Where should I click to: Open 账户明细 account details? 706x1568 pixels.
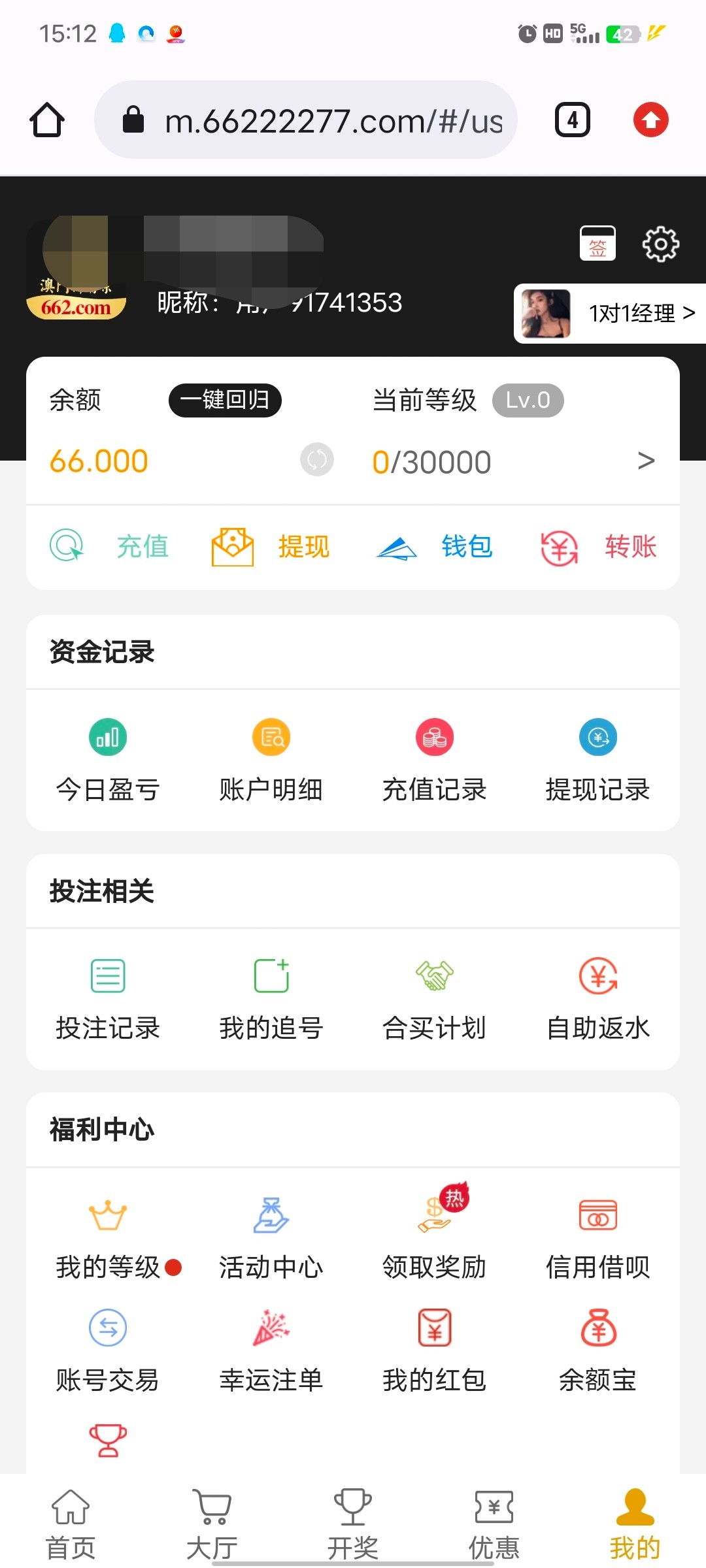[x=271, y=760]
